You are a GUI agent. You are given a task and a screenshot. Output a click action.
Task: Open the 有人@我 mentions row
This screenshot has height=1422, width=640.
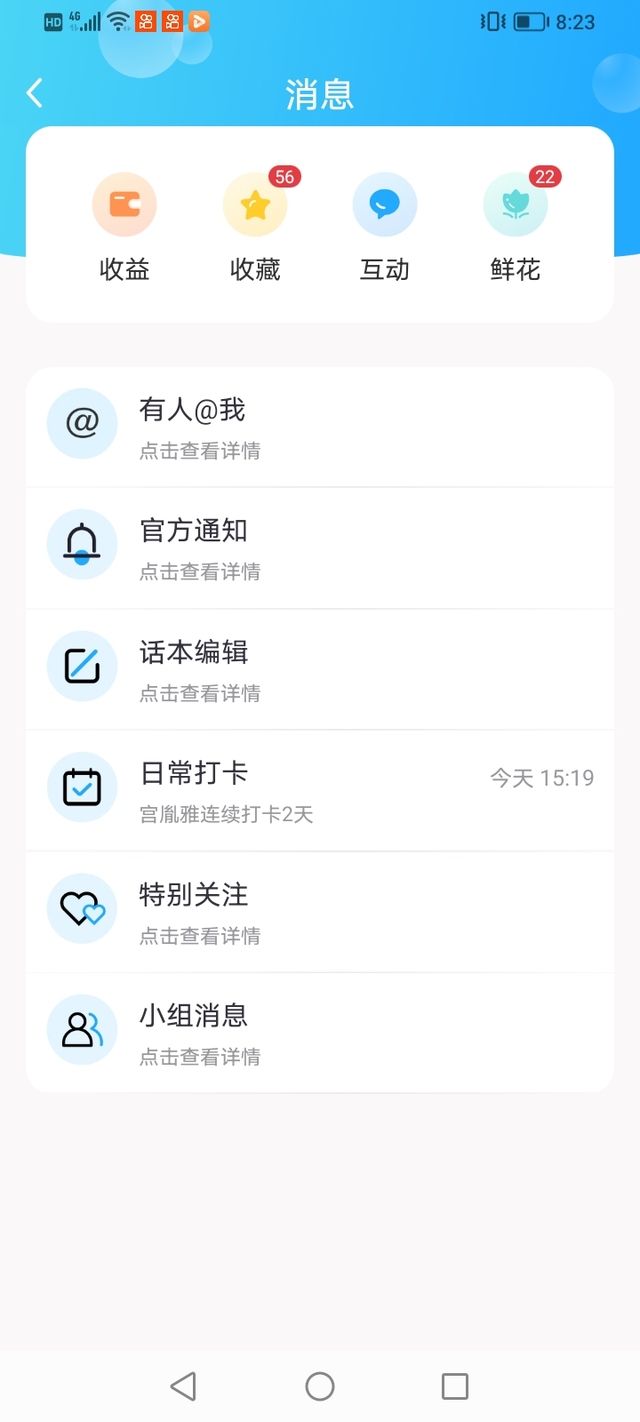point(320,427)
